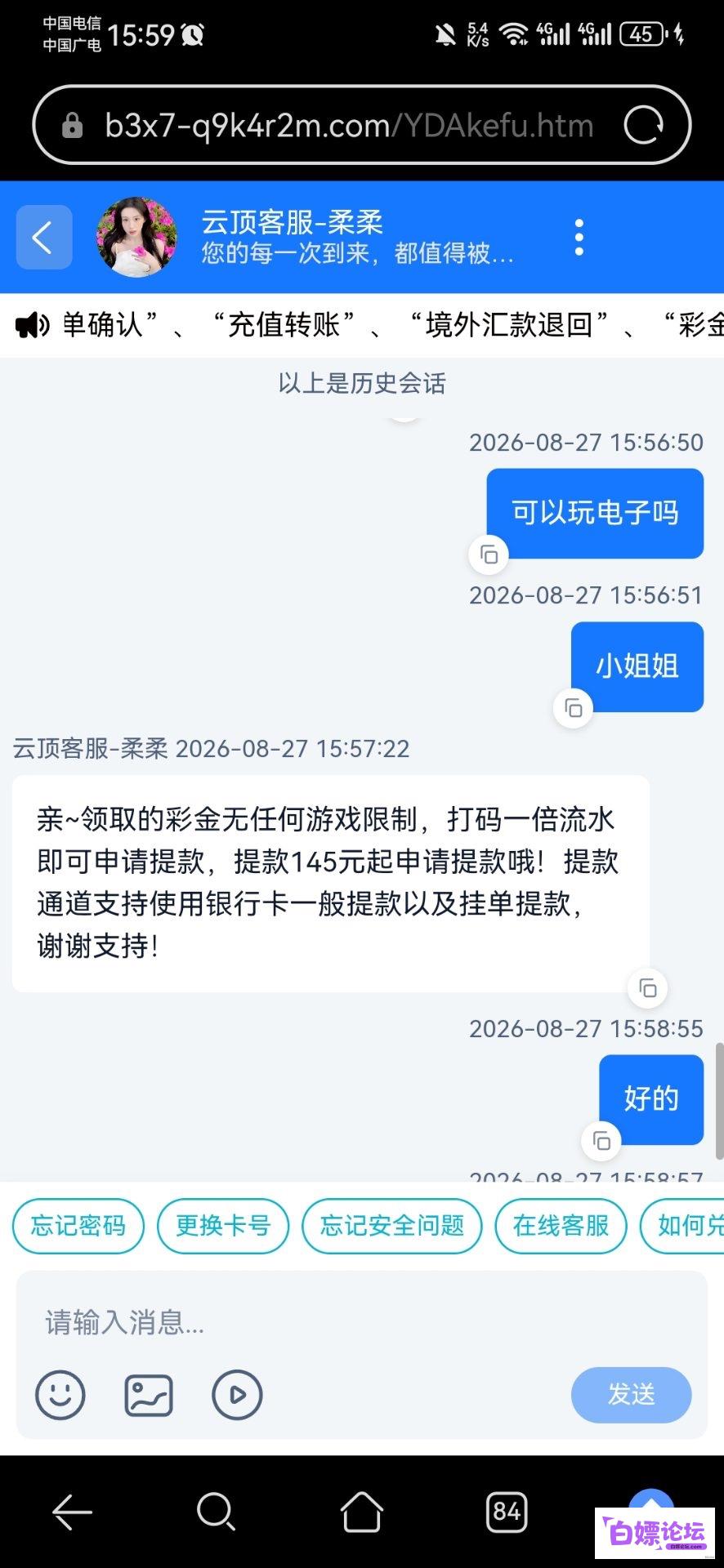Viewport: 724px width, 1568px height.
Task: Choose the 忘记安全问题 chip
Action: 392,1226
